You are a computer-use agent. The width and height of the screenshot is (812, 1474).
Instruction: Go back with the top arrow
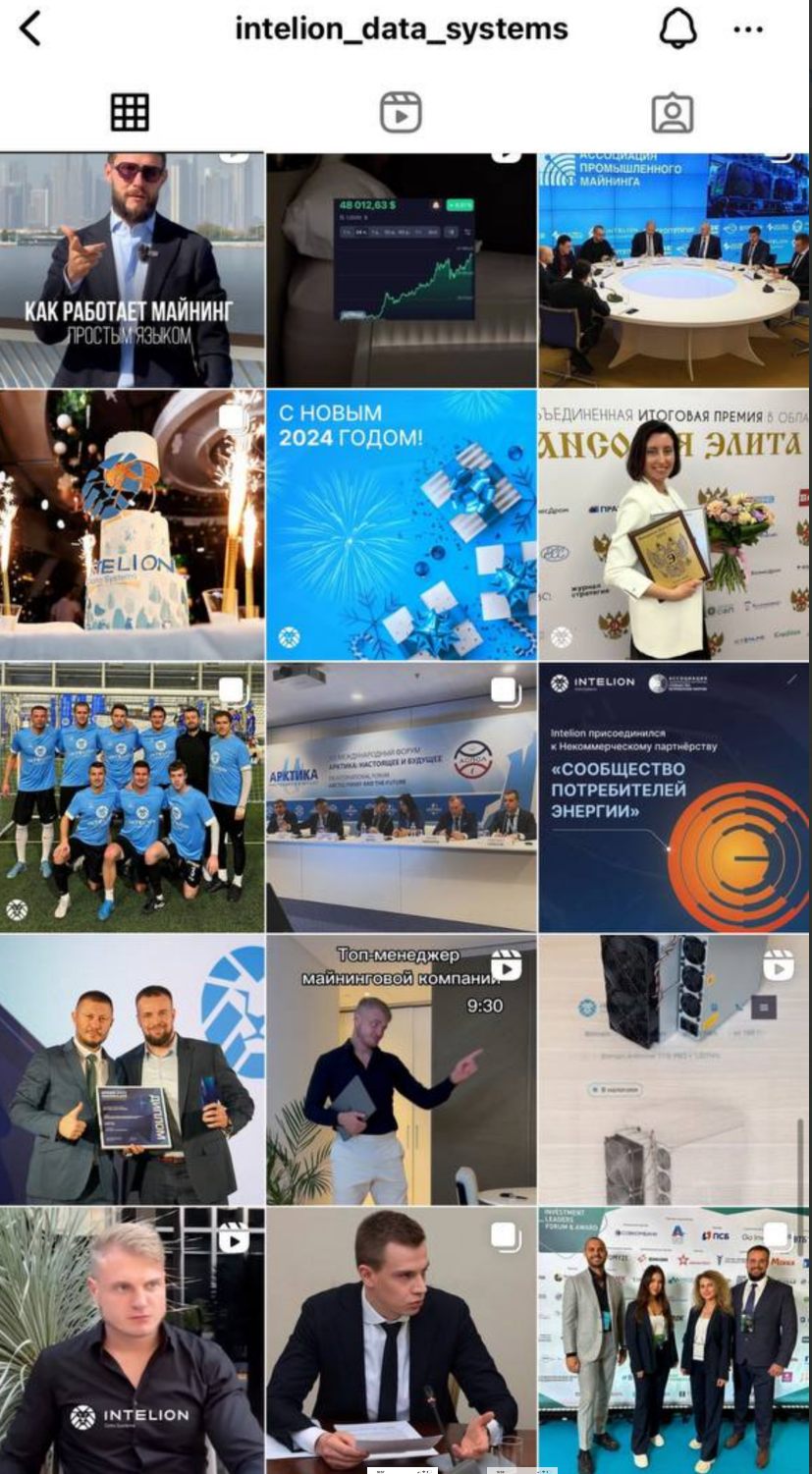click(x=31, y=29)
